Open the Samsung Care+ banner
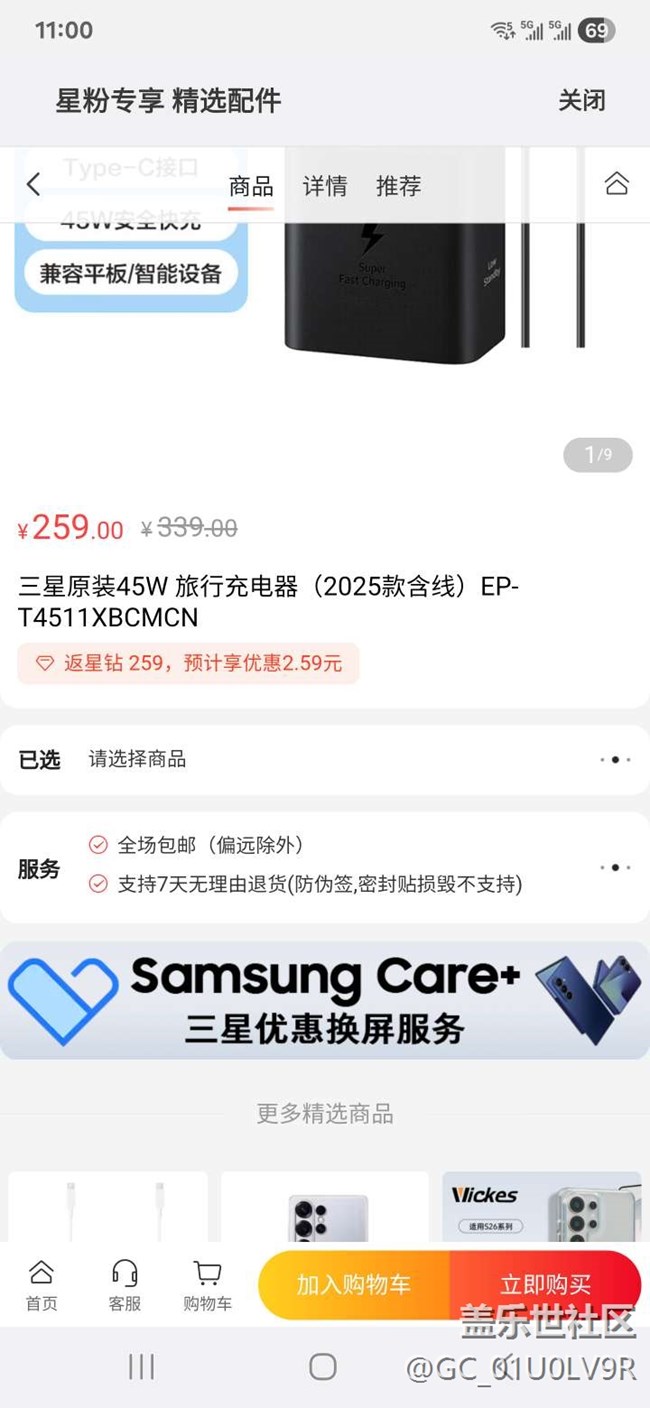The height and width of the screenshot is (1408, 650). pyautogui.click(x=325, y=1000)
